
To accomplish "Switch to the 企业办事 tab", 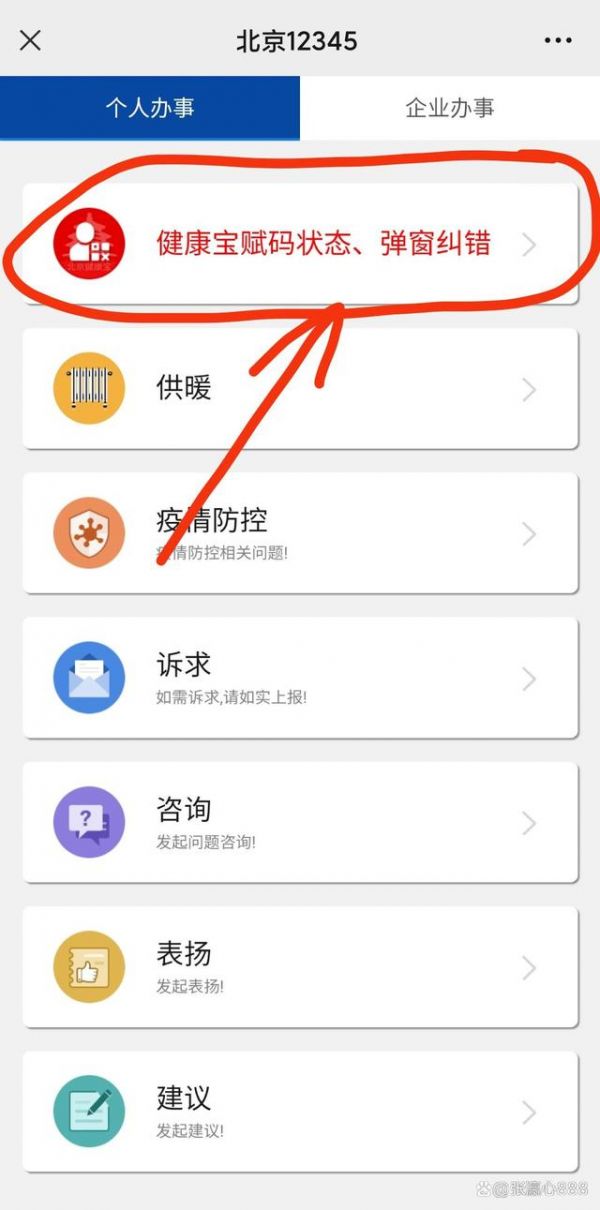I will [x=449, y=108].
